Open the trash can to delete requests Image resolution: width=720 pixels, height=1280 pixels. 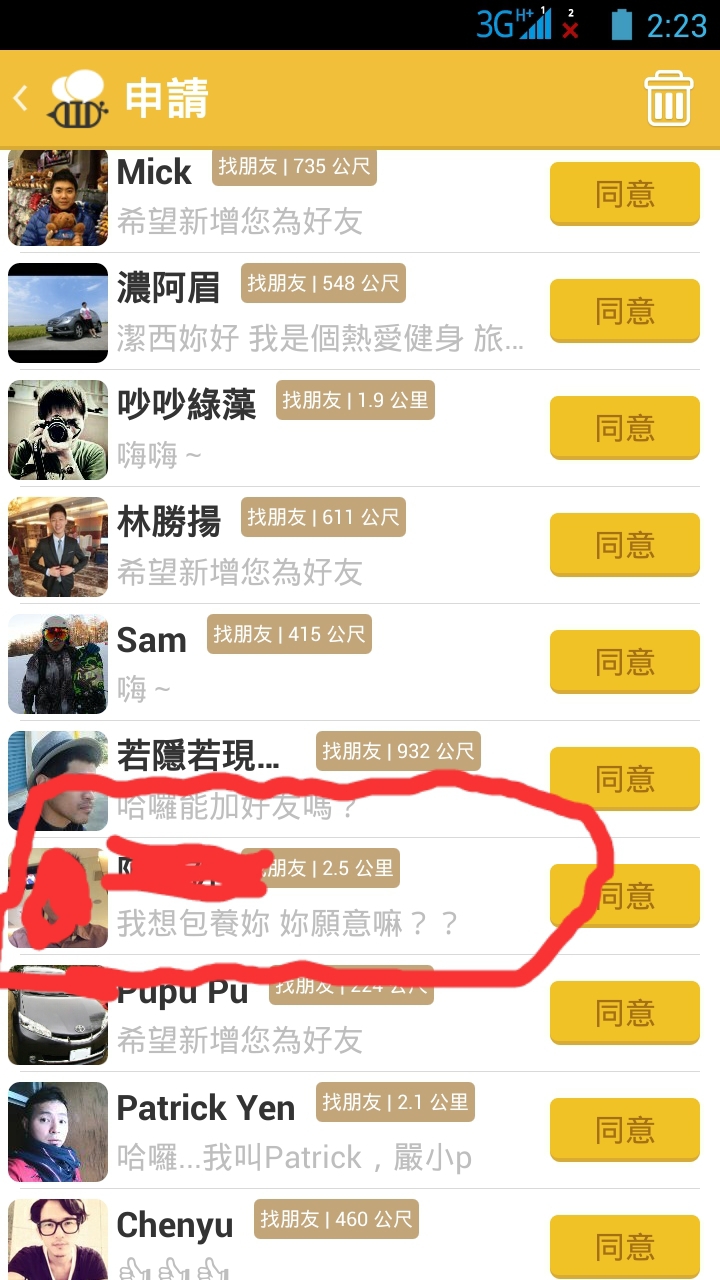pyautogui.click(x=668, y=98)
